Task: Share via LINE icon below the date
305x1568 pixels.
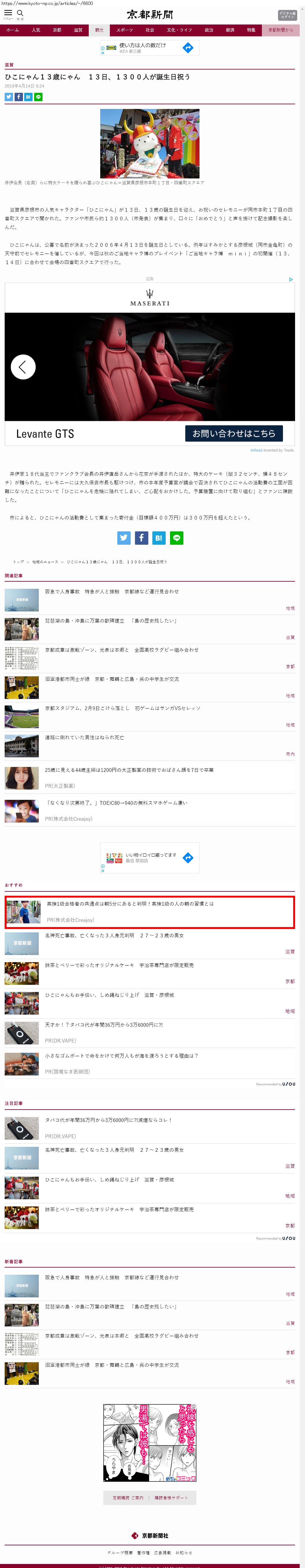Action: click(x=38, y=97)
